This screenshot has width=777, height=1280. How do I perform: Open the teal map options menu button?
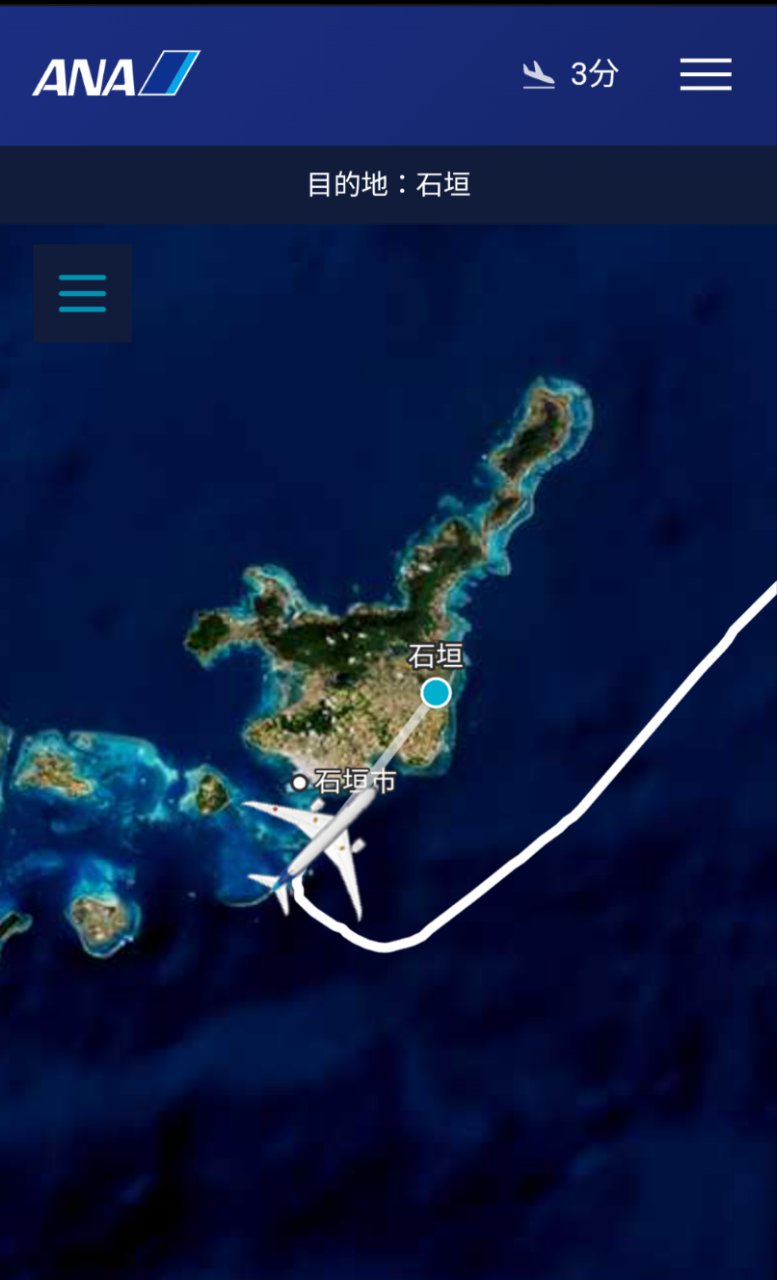[x=83, y=294]
